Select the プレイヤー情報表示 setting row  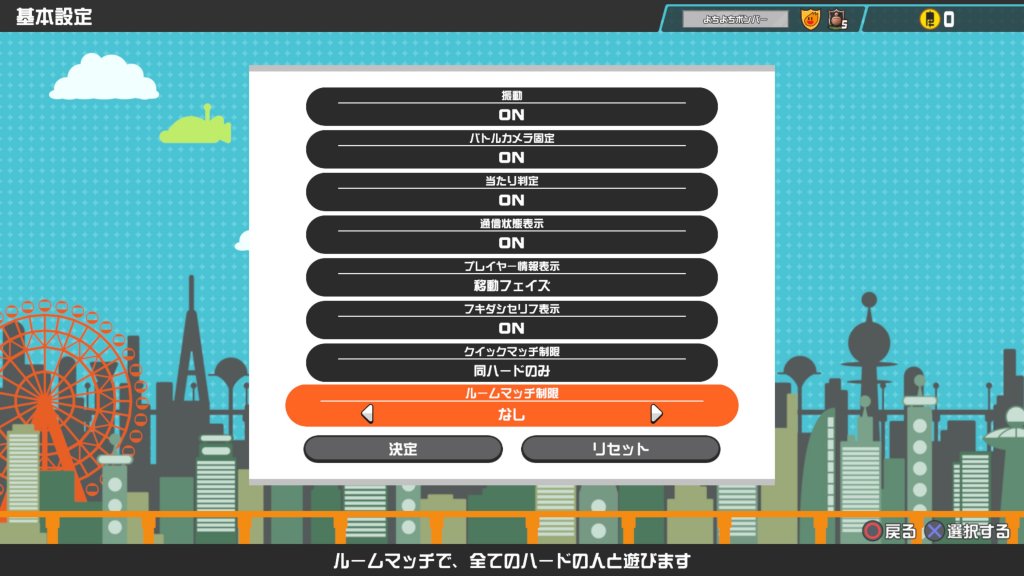511,277
